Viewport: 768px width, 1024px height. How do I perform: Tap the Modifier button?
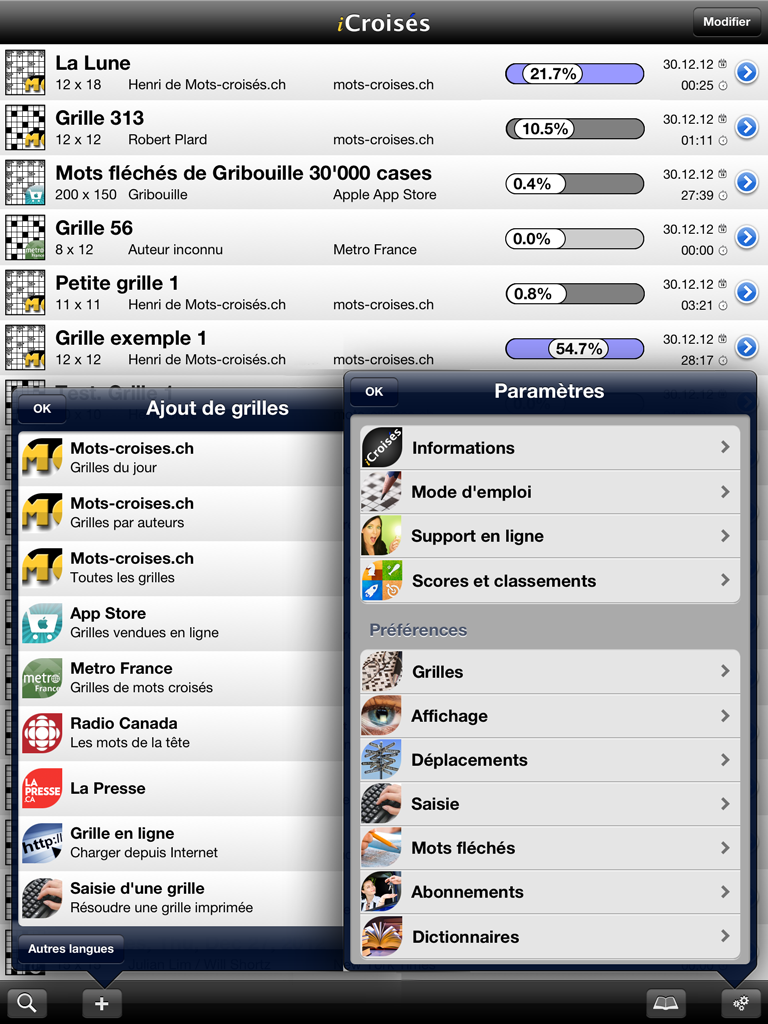click(x=726, y=21)
